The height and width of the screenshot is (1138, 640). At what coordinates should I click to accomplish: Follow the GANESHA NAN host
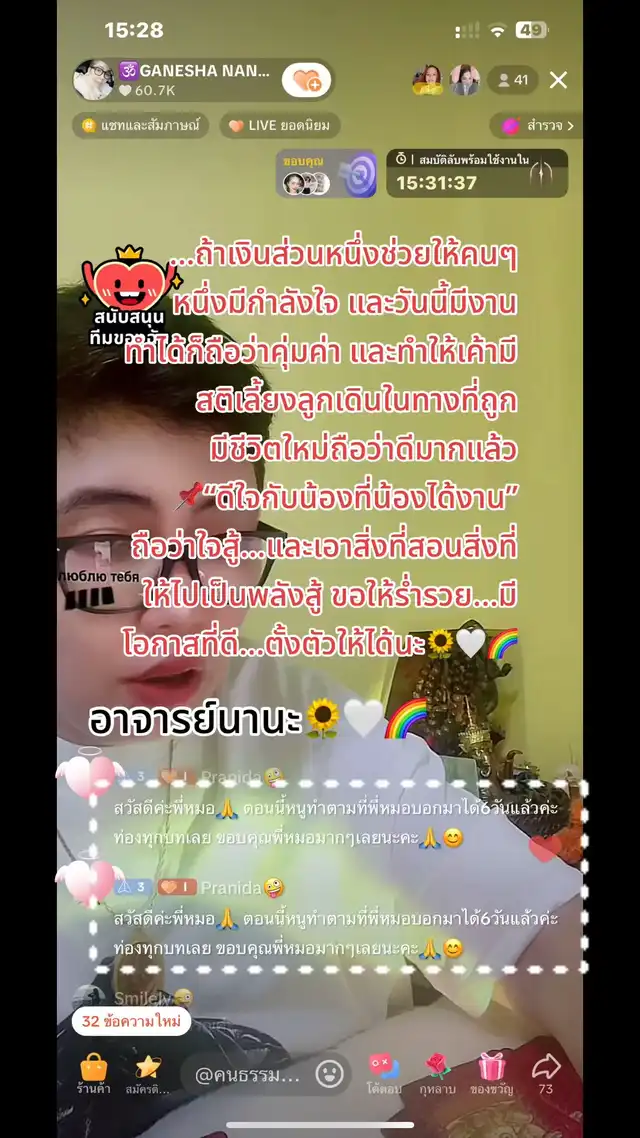(x=305, y=81)
